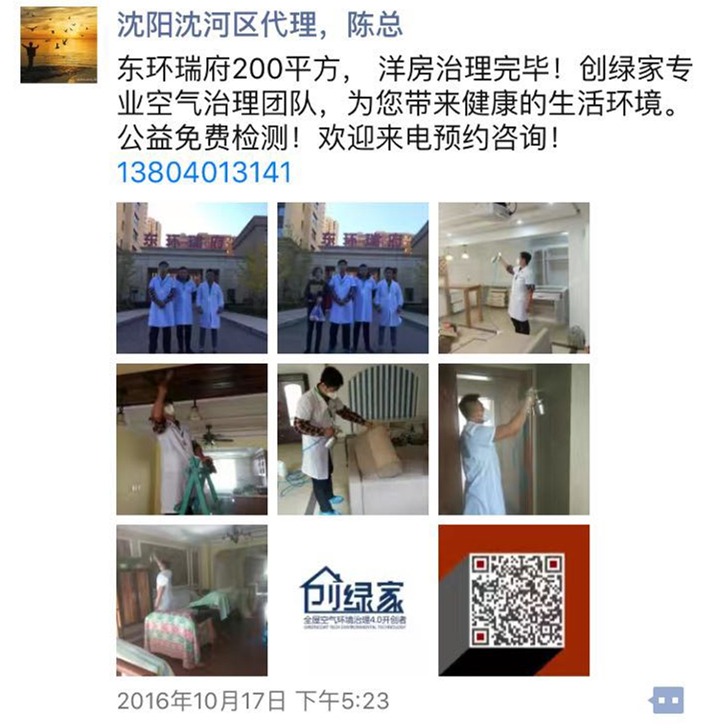The width and height of the screenshot is (711, 724).
Task: View the bedroom photo with patterned bedspread
Action: 191,600
